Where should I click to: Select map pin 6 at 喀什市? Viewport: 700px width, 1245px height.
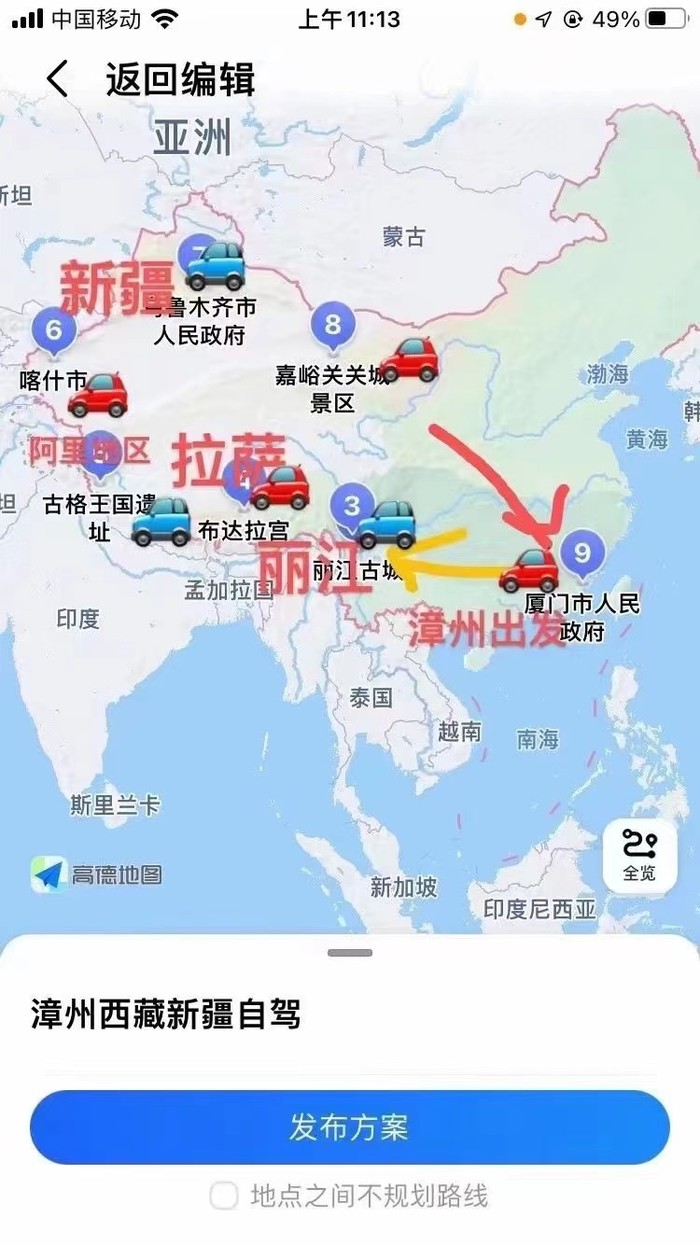pos(54,330)
